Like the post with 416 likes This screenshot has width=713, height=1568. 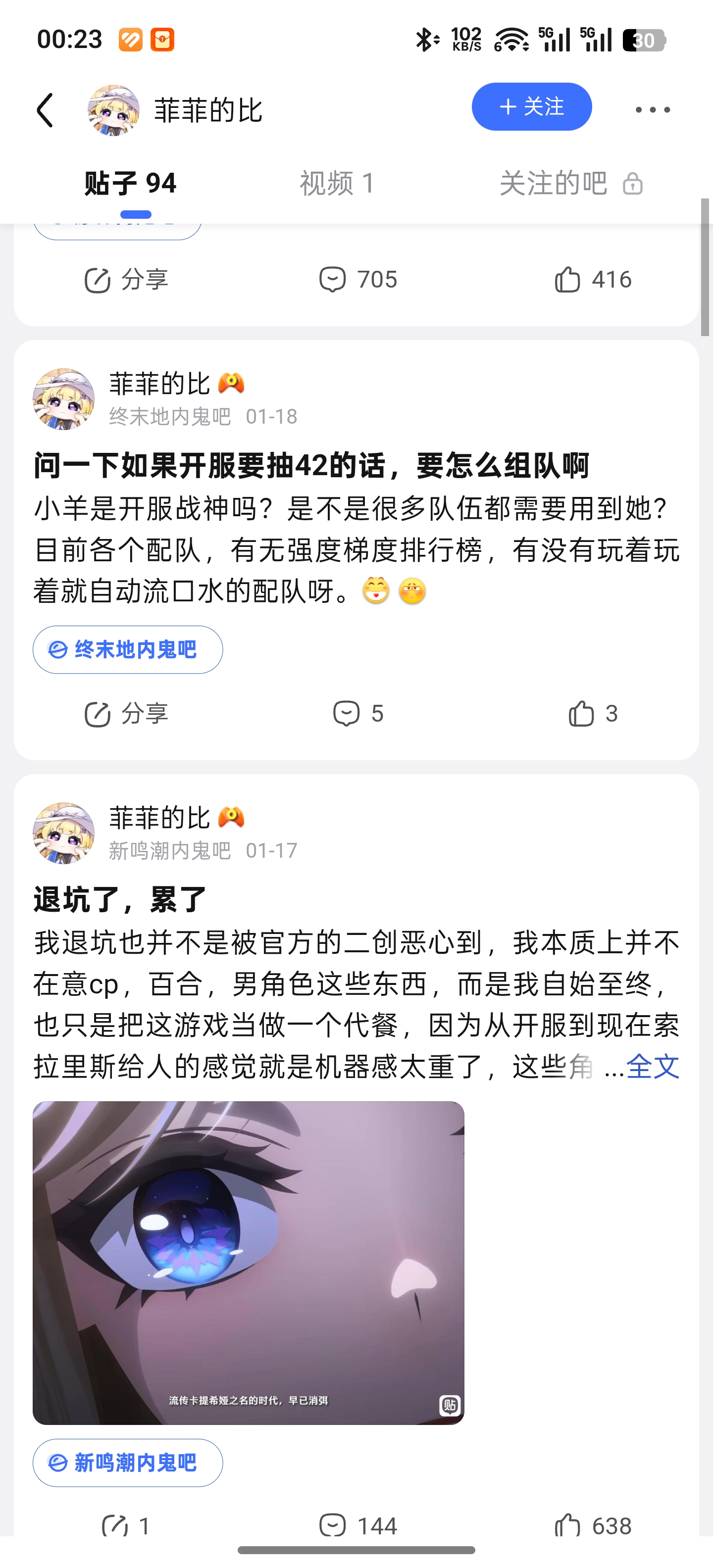[593, 280]
